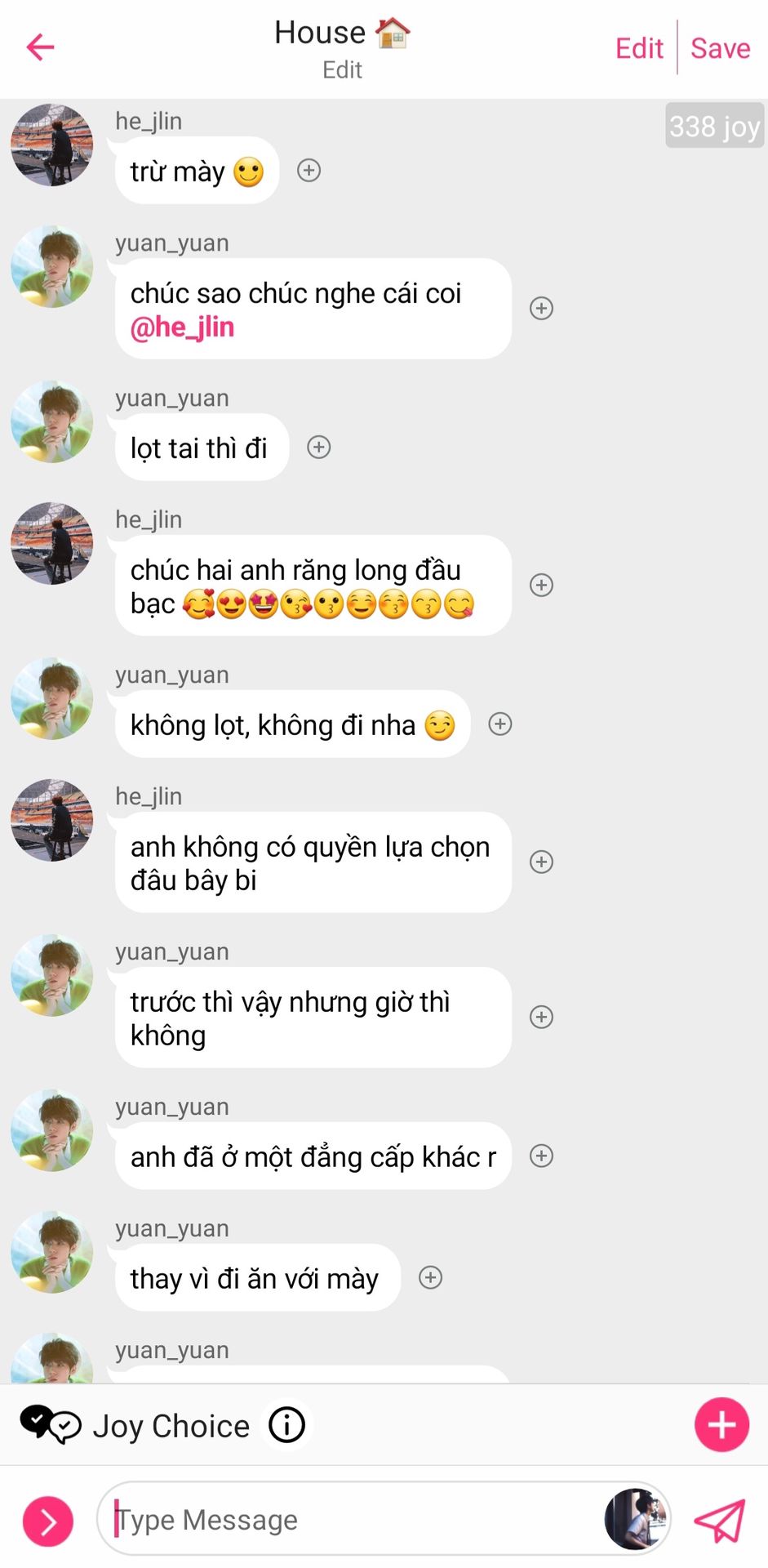The width and height of the screenshot is (768, 1568).
Task: Tap the plus beside 'không lọt, không đi nha'
Action: click(499, 724)
